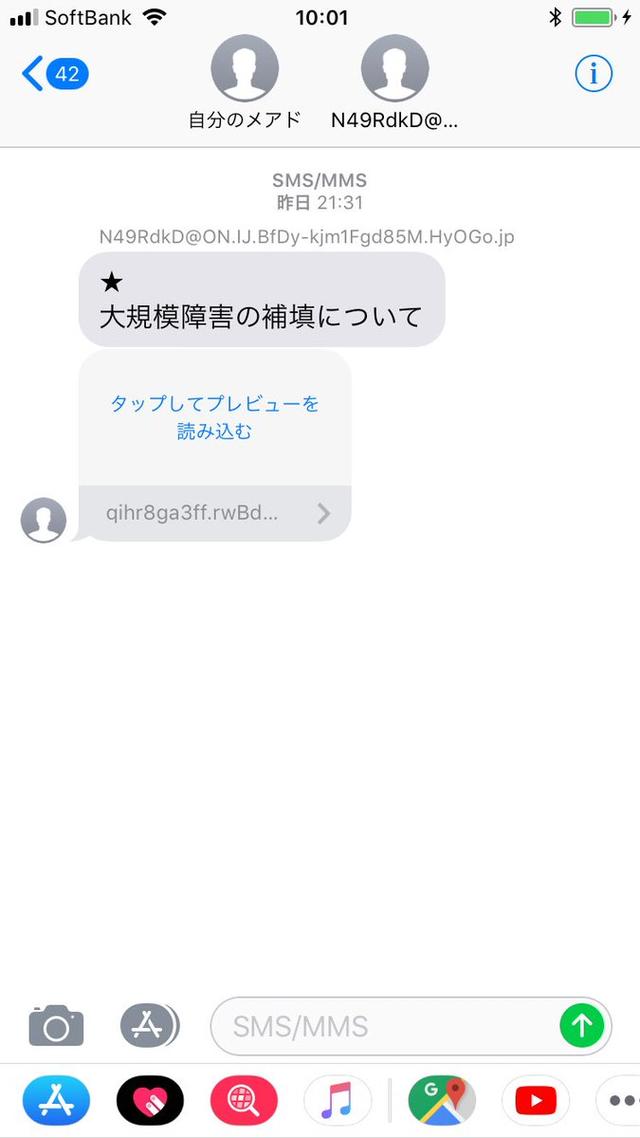Image resolution: width=640 pixels, height=1138 pixels.
Task: Open the N49RdkD@ contact avatar
Action: [x=395, y=70]
